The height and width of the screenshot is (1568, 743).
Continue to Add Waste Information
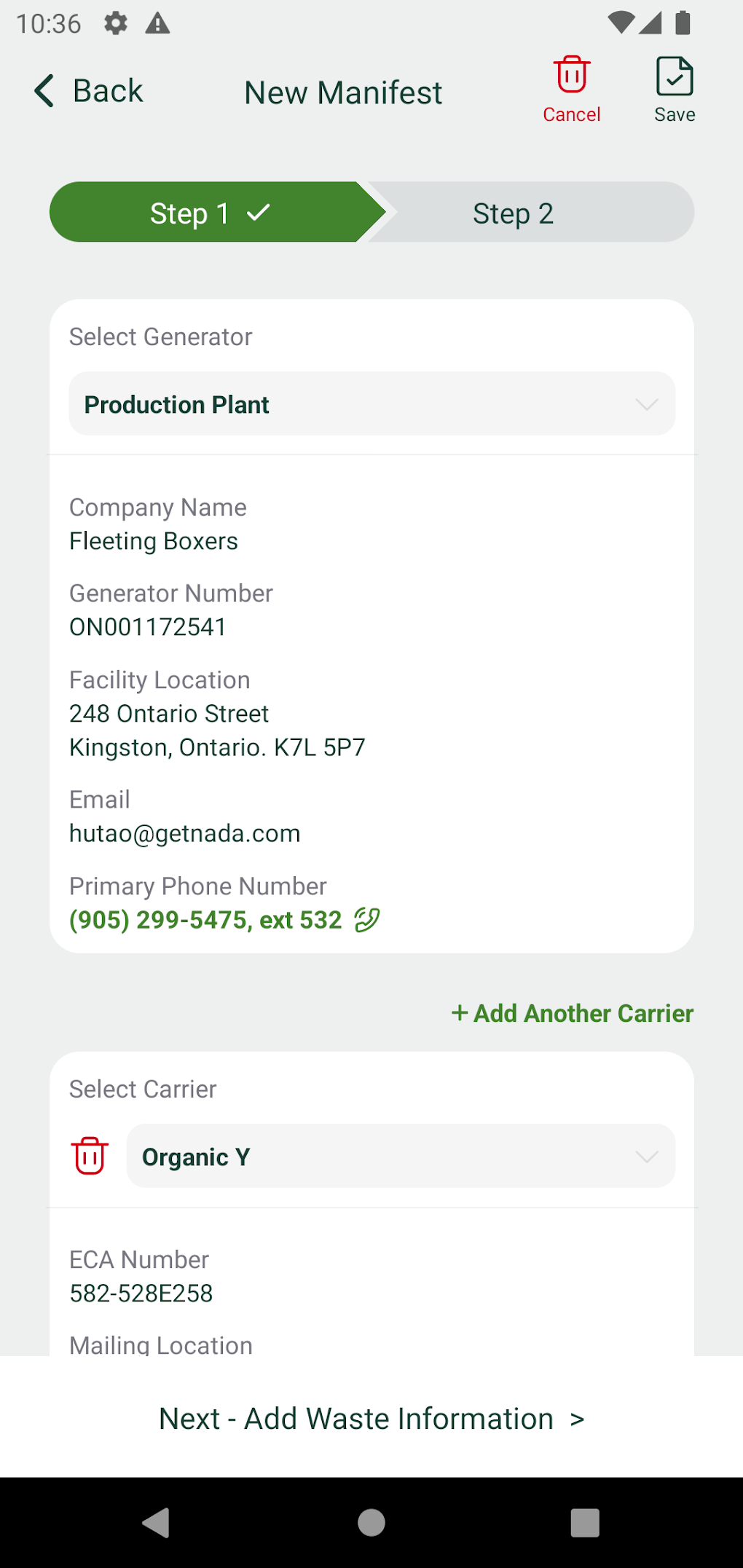point(371,1419)
